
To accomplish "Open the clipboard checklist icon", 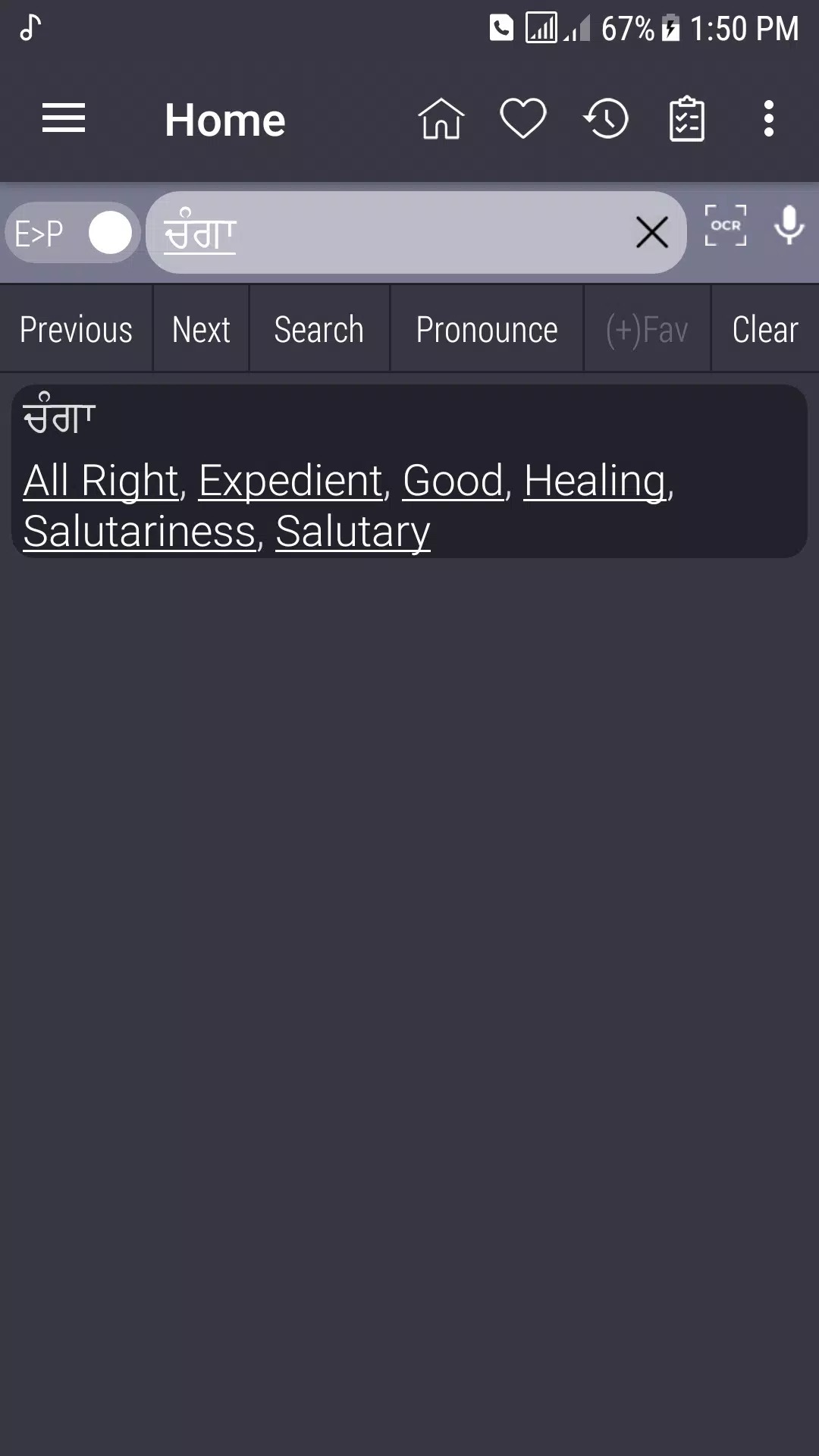I will tap(687, 119).
